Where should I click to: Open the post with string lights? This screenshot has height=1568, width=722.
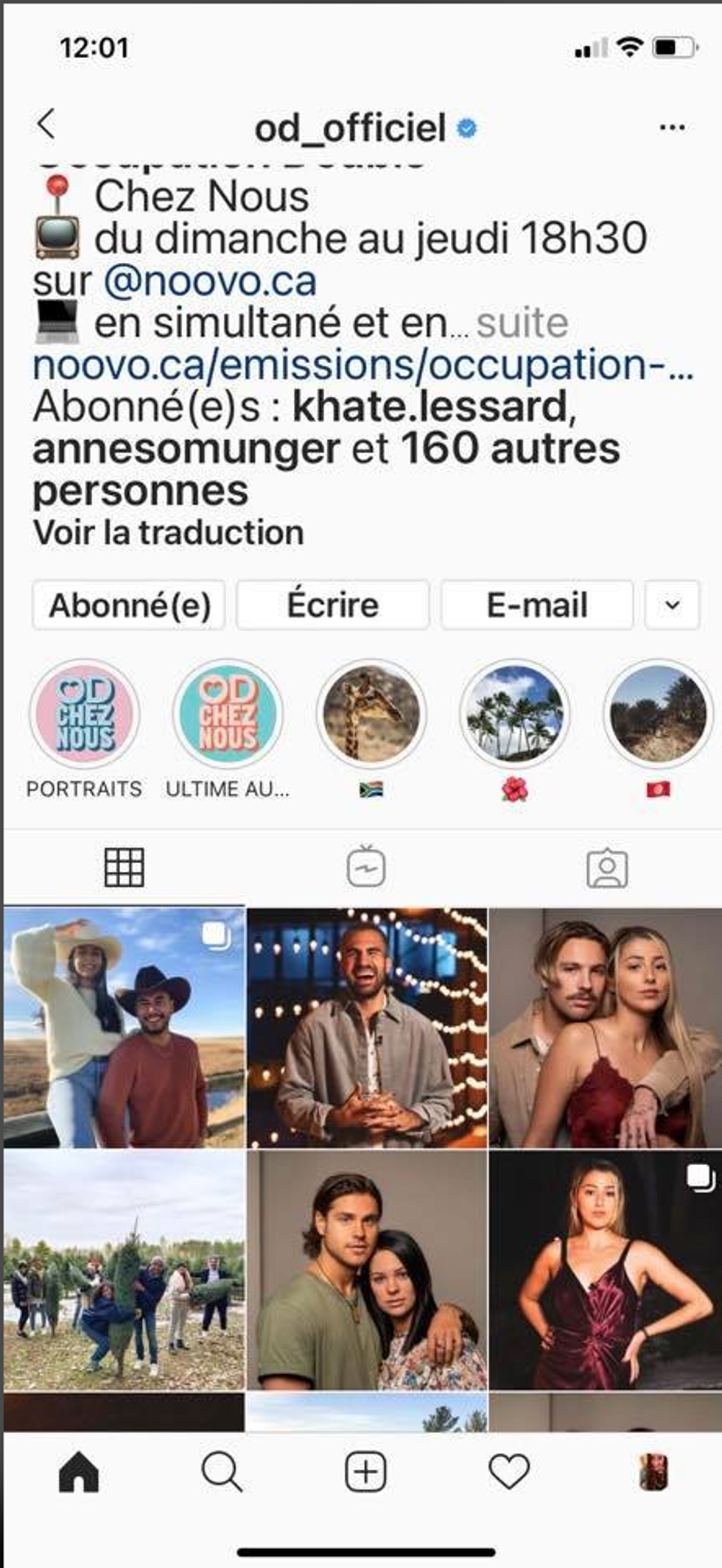pos(367,1028)
